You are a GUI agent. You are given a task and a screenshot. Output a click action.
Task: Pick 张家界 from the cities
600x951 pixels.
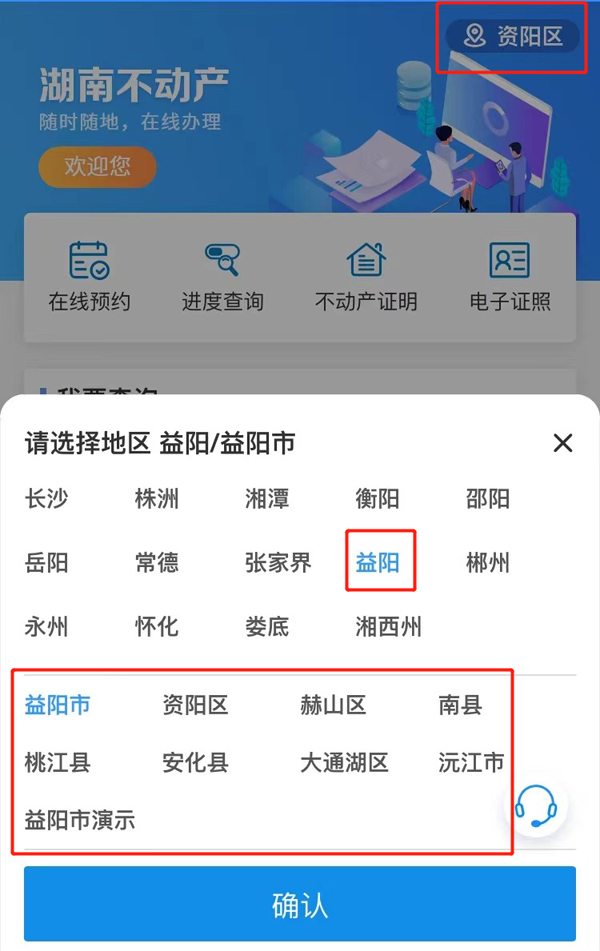tap(278, 562)
